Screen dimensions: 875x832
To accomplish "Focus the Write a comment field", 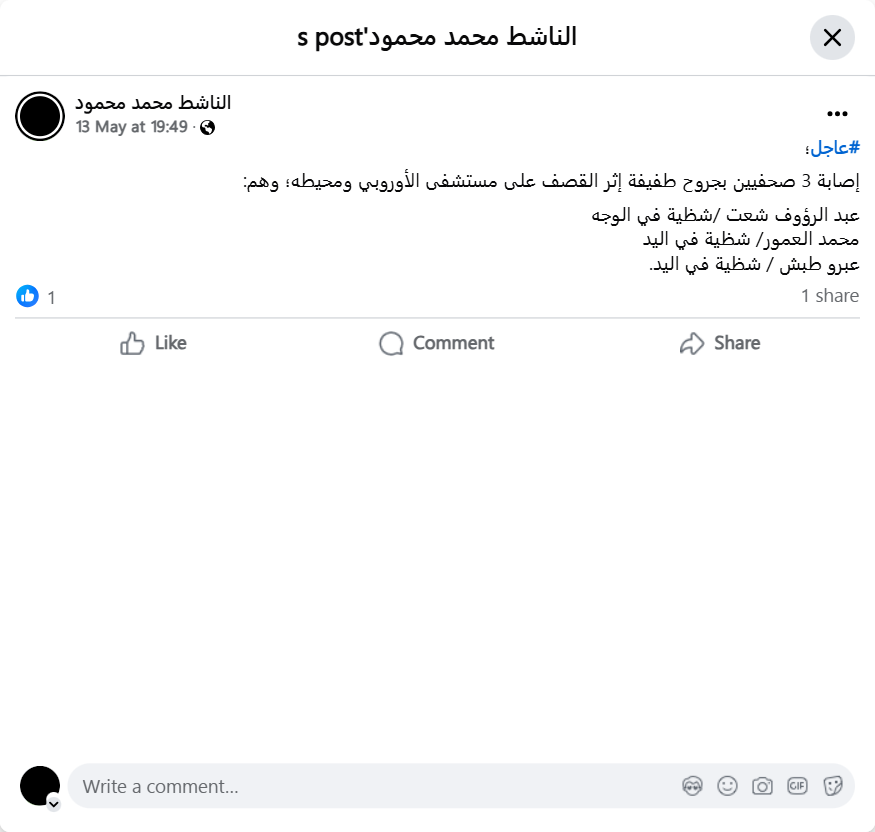I will (370, 786).
